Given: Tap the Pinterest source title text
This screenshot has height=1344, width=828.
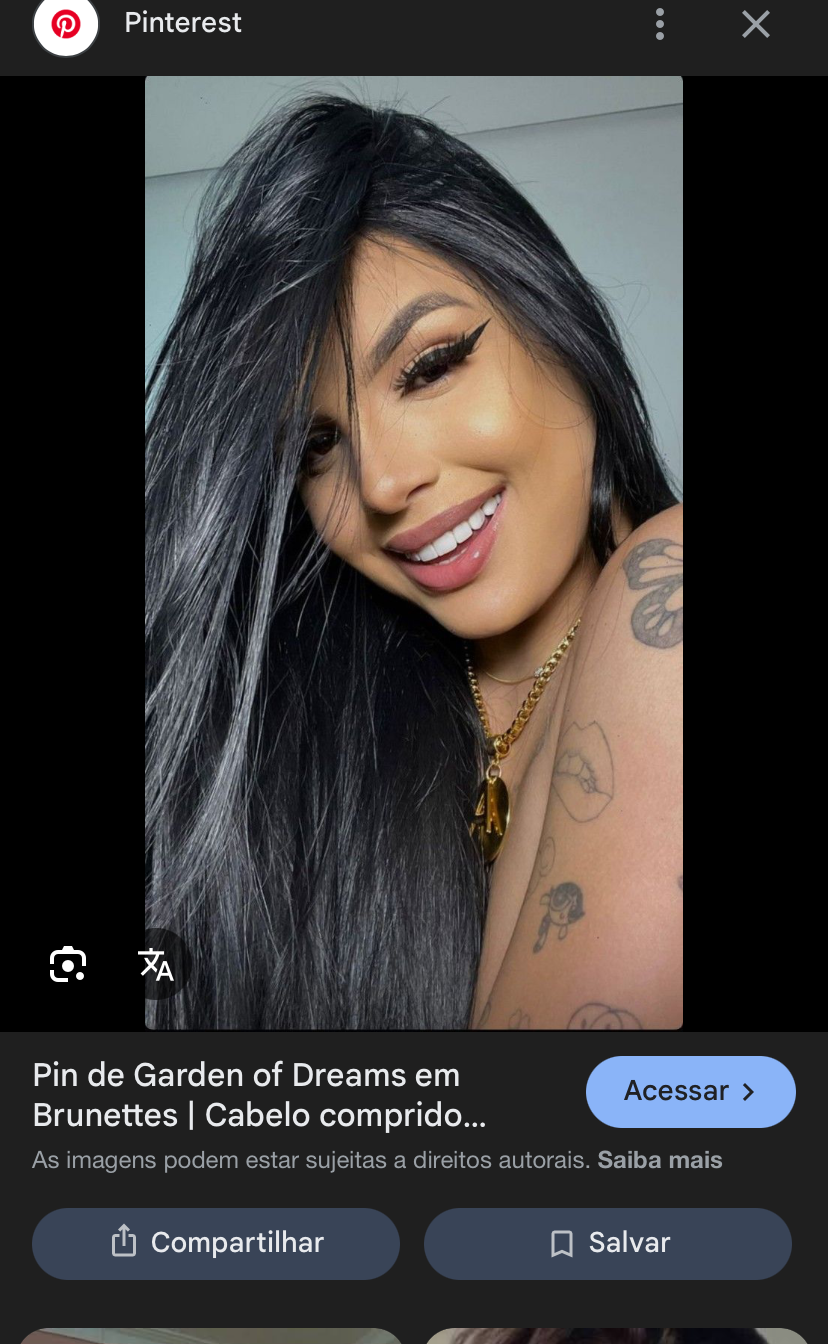Looking at the screenshot, I should (x=182, y=23).
